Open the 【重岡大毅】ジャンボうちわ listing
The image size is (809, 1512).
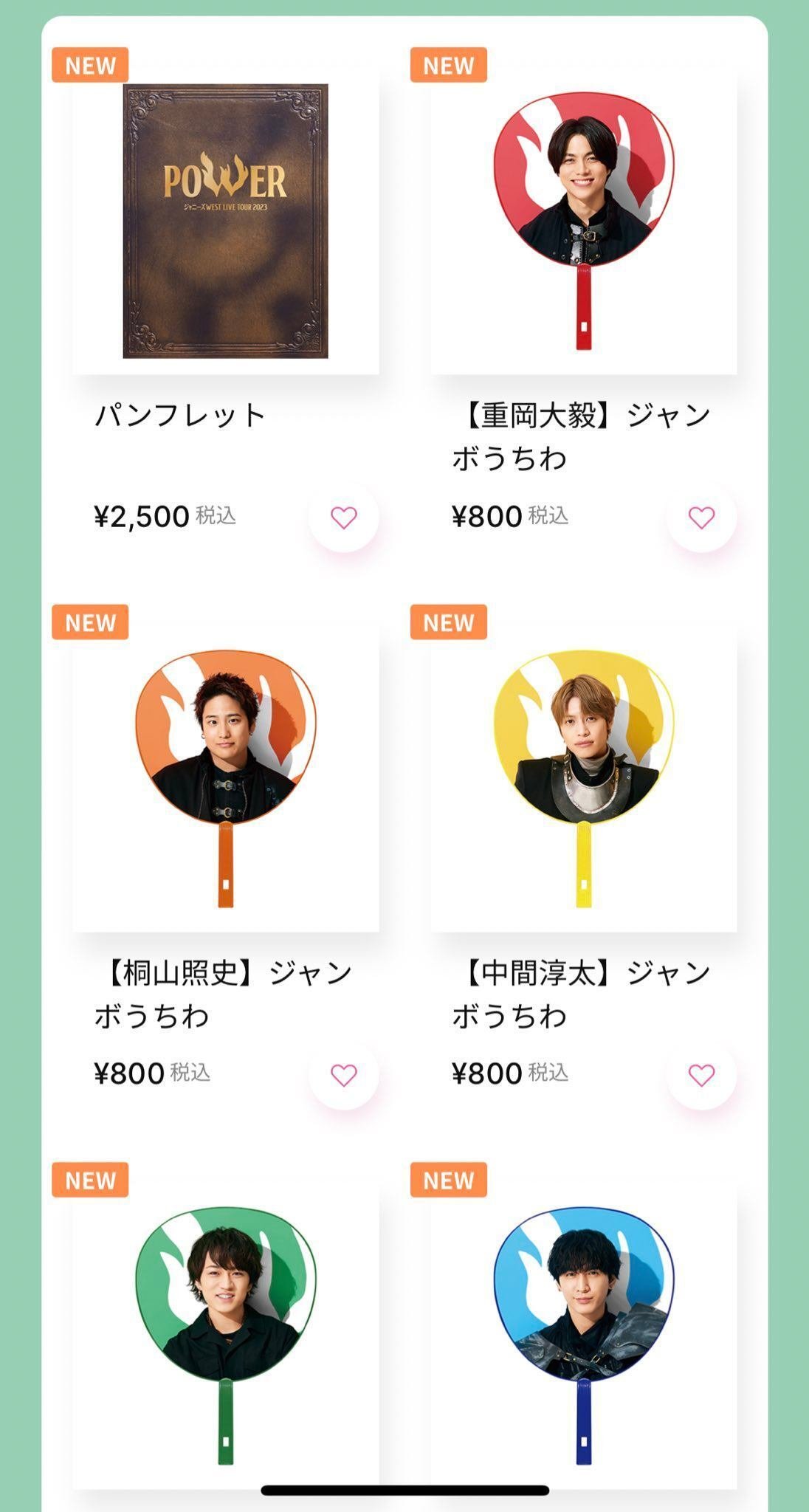click(583, 436)
